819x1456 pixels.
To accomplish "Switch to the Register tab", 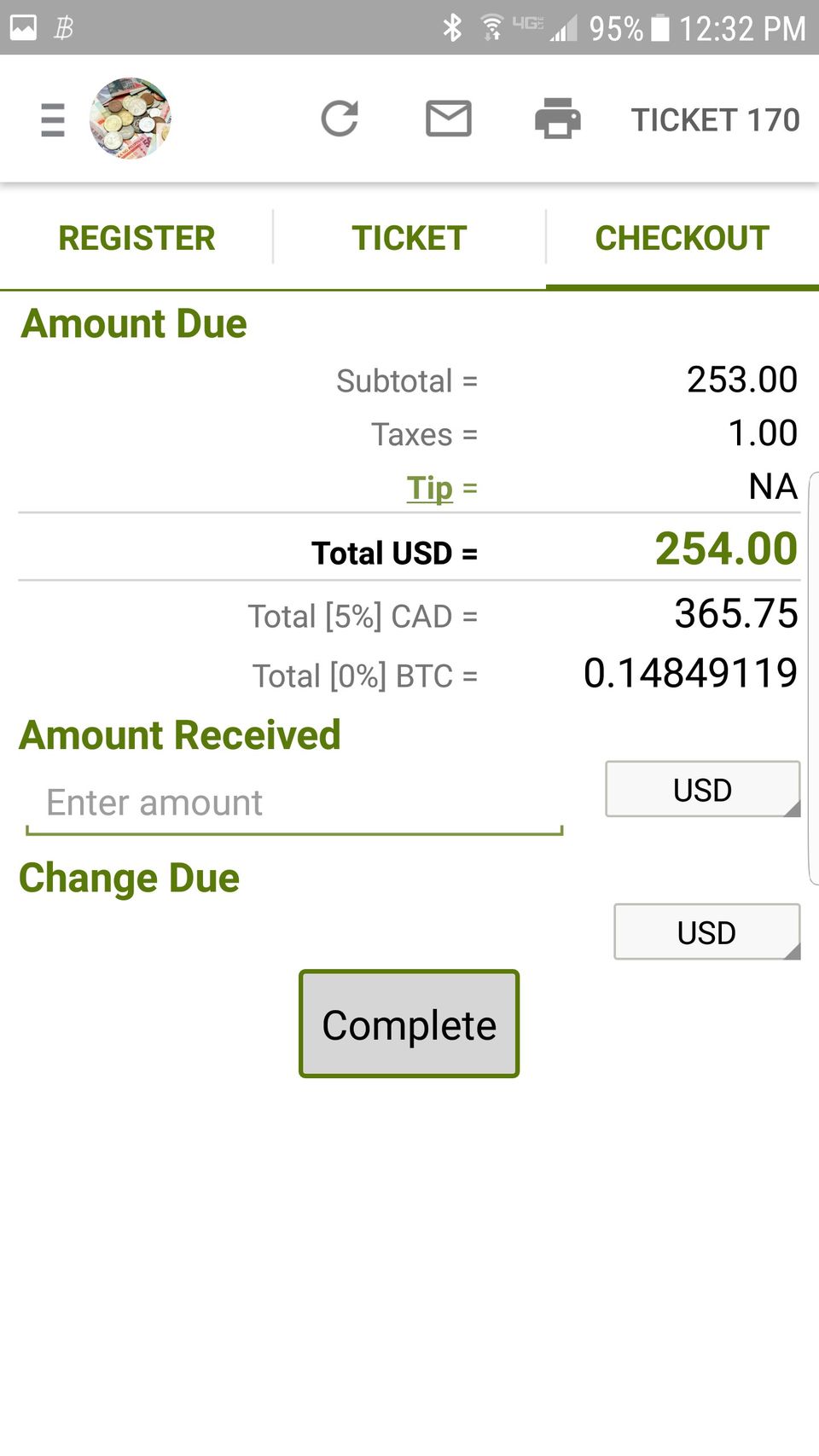I will pos(136,238).
